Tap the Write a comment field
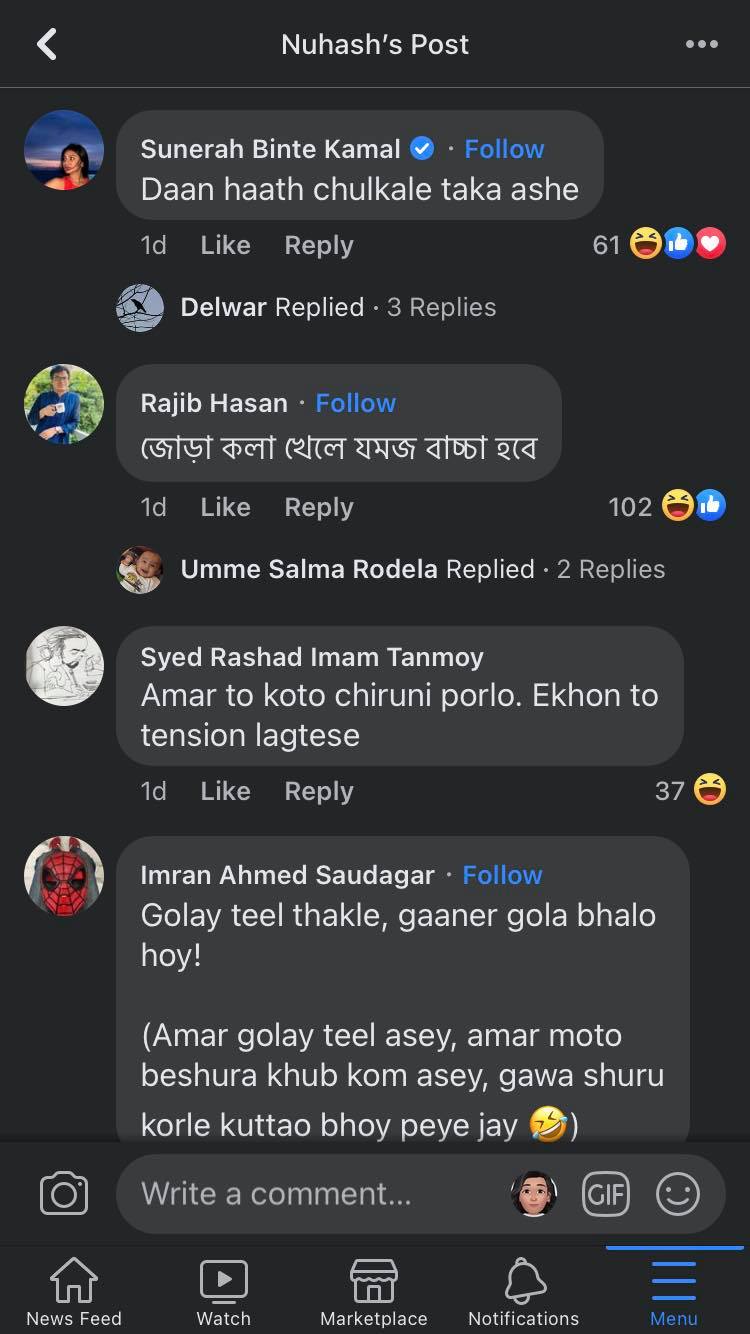This screenshot has width=750, height=1334. [310, 1194]
